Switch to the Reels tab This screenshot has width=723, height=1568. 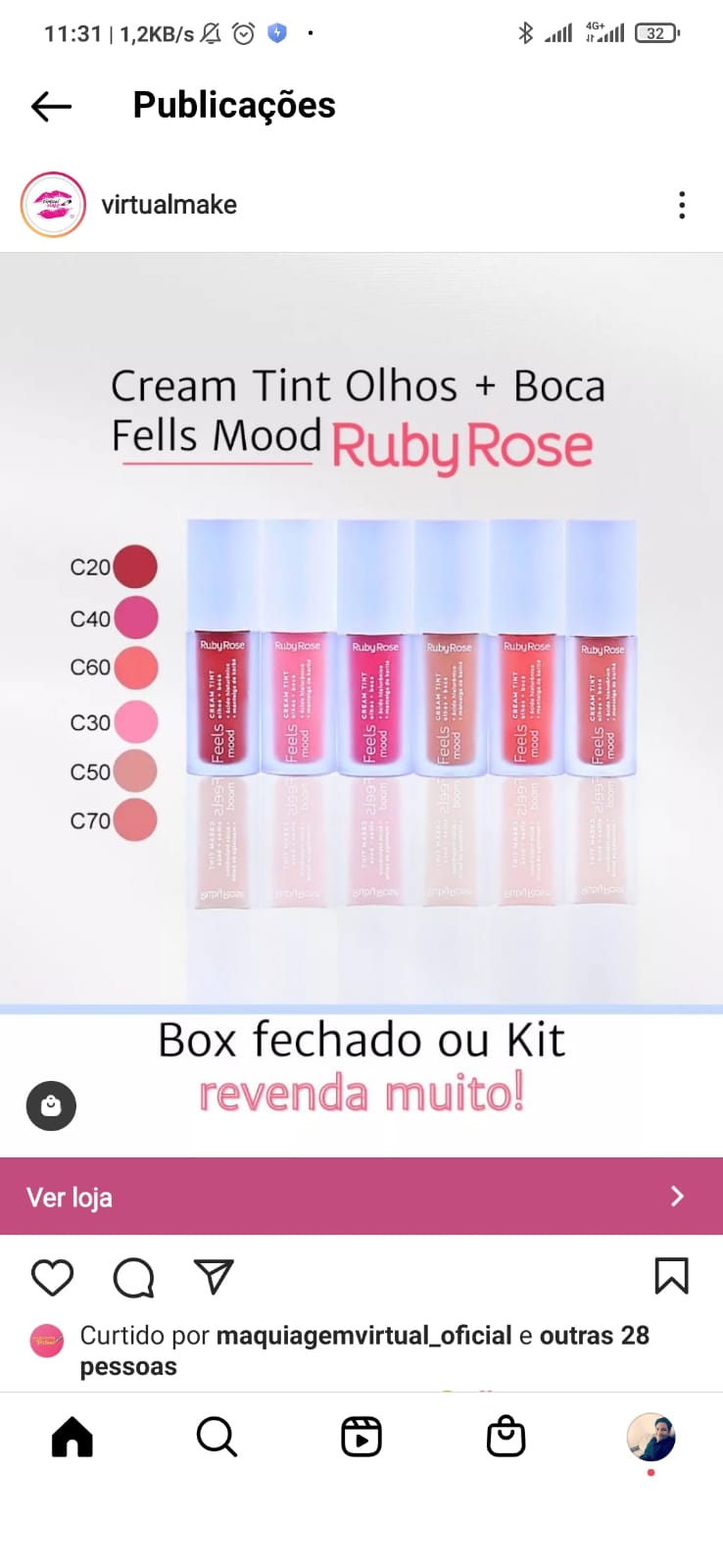(361, 1438)
